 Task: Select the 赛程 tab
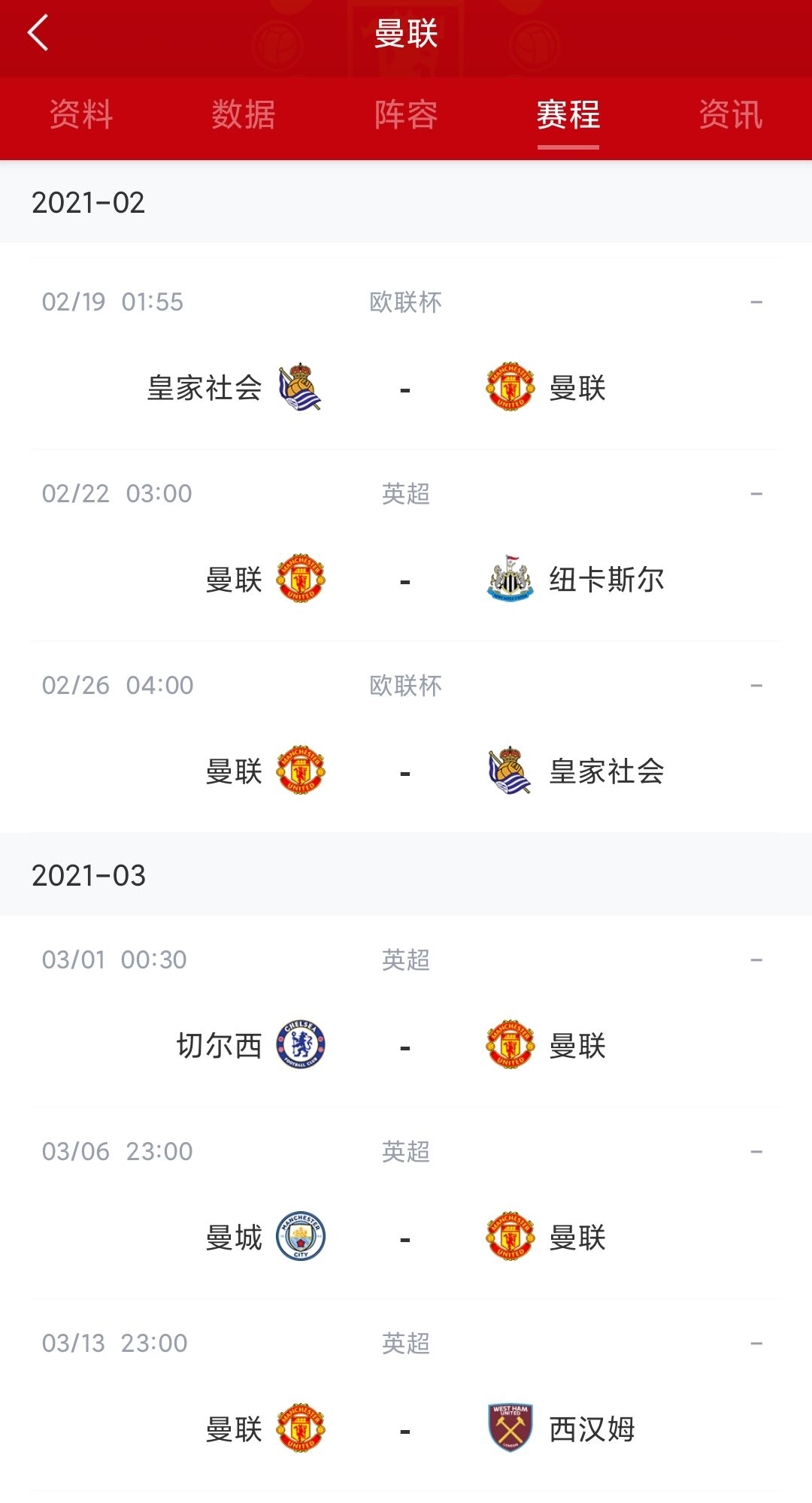568,115
